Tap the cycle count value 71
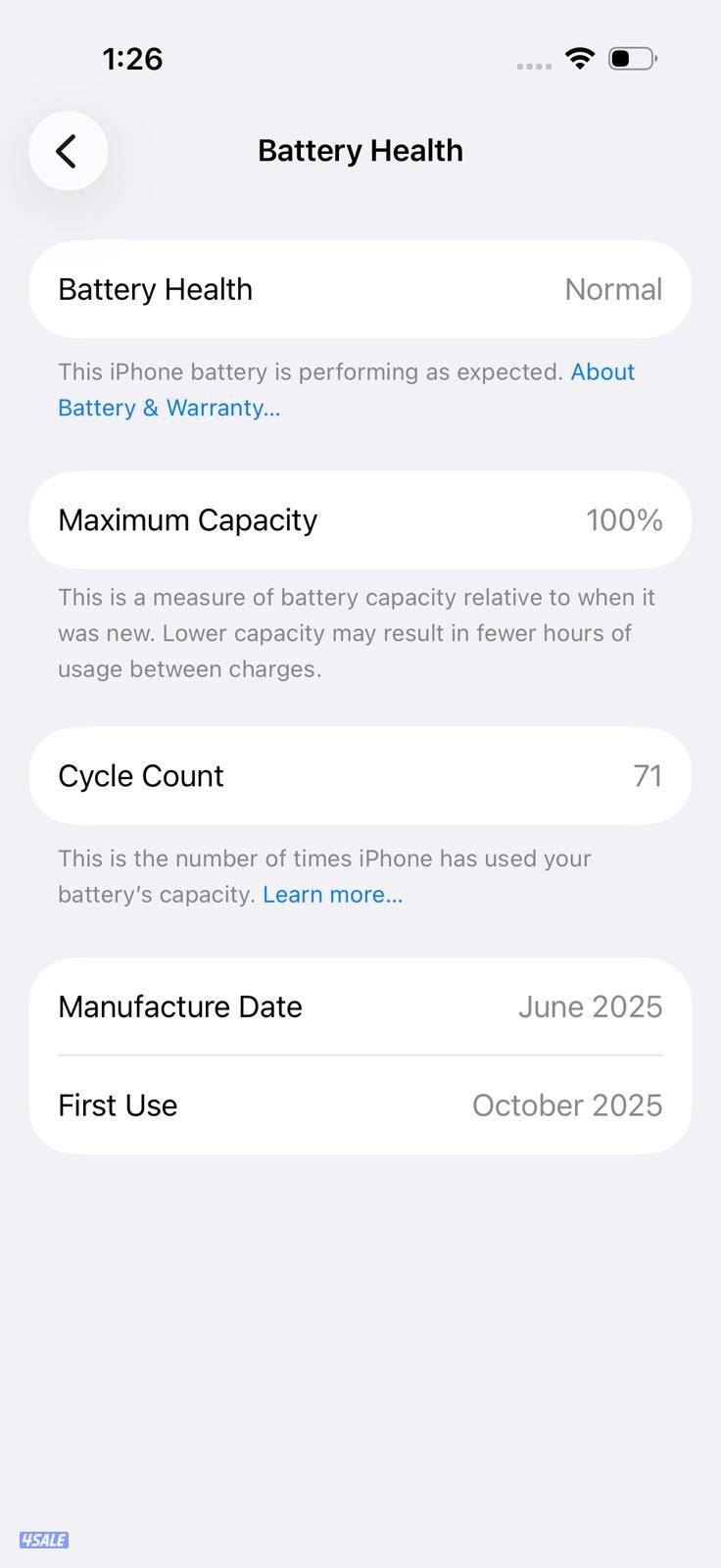The width and height of the screenshot is (721, 1568). [649, 775]
